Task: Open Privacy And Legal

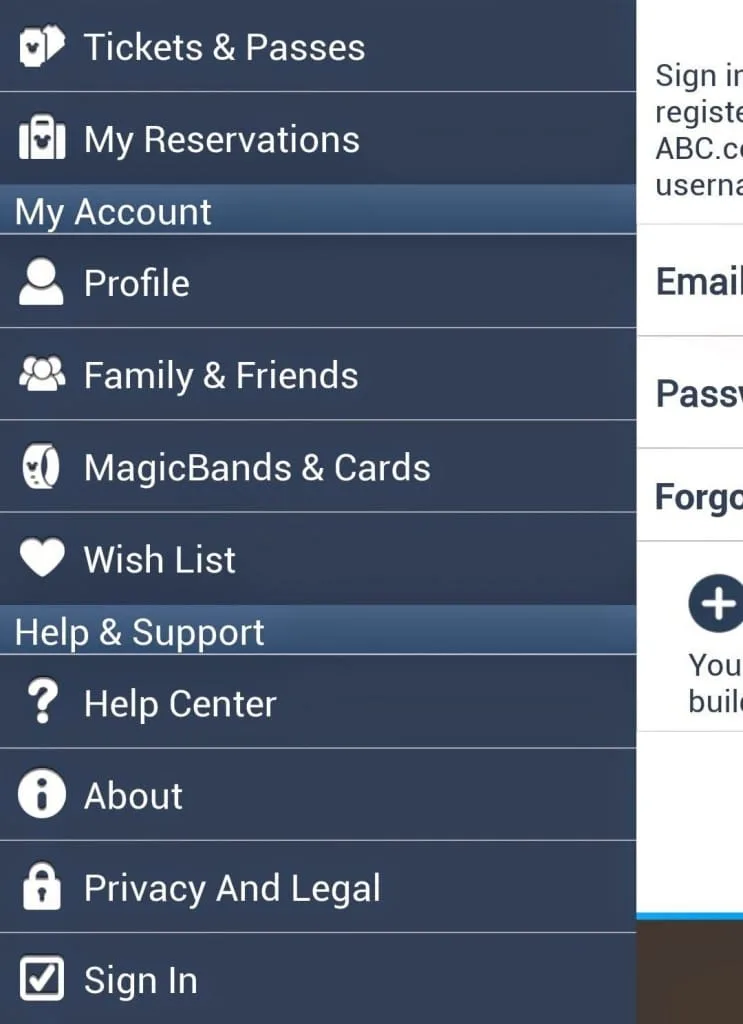Action: coord(318,887)
